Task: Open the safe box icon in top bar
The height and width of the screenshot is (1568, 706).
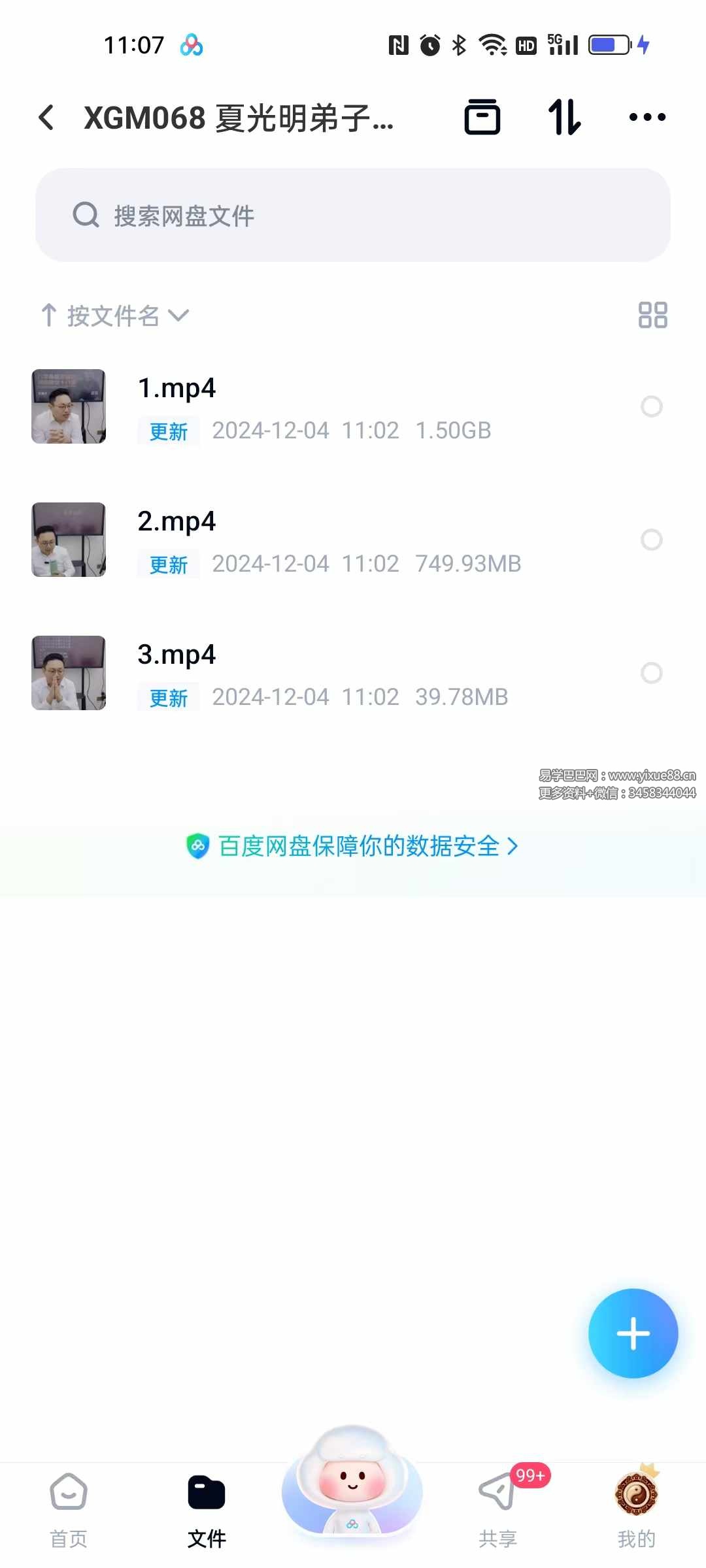Action: (x=482, y=116)
